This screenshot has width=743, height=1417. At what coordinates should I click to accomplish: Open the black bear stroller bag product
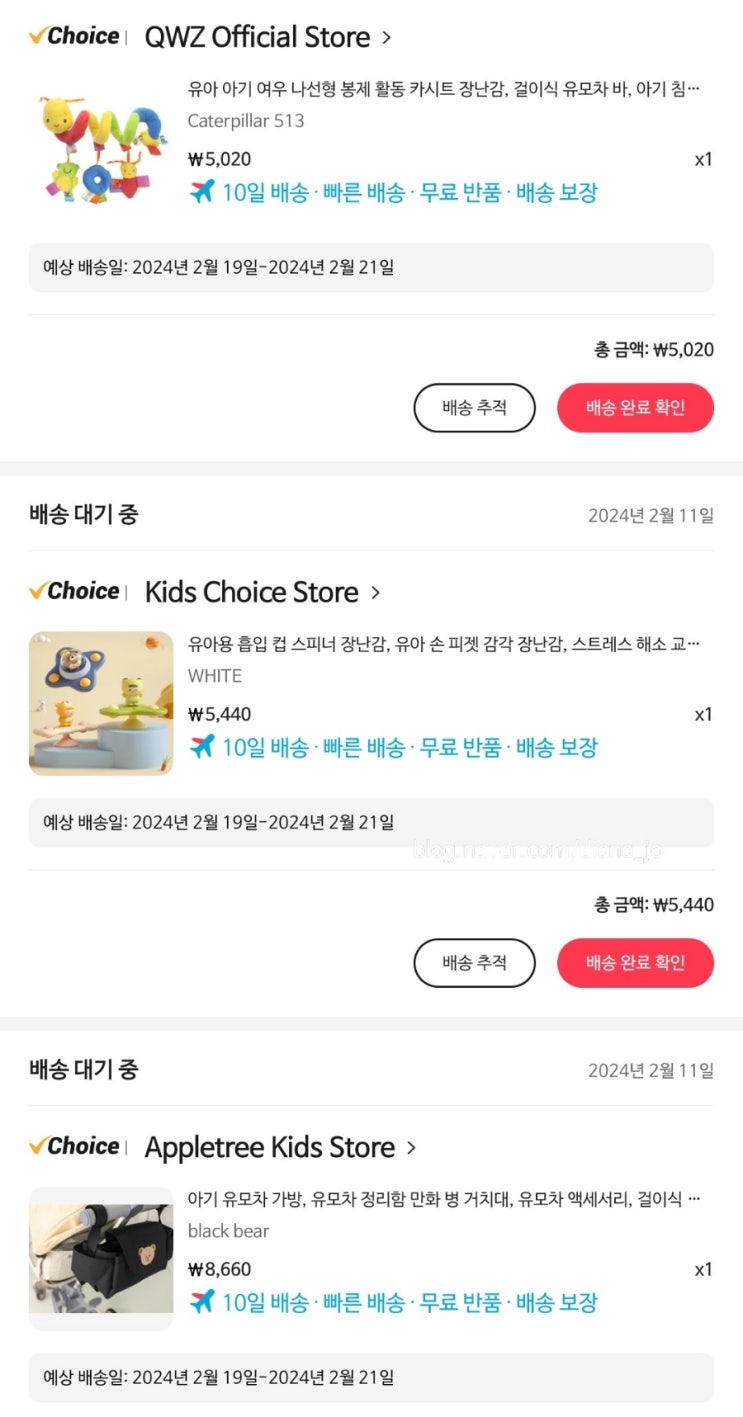tap(101, 1258)
